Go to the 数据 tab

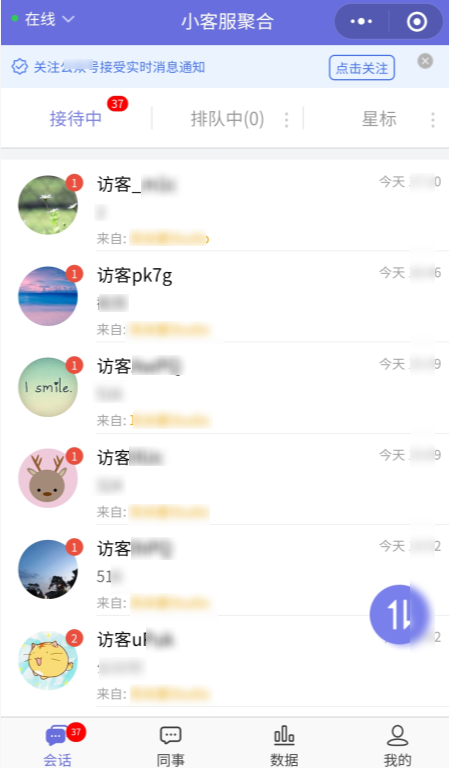click(x=284, y=745)
